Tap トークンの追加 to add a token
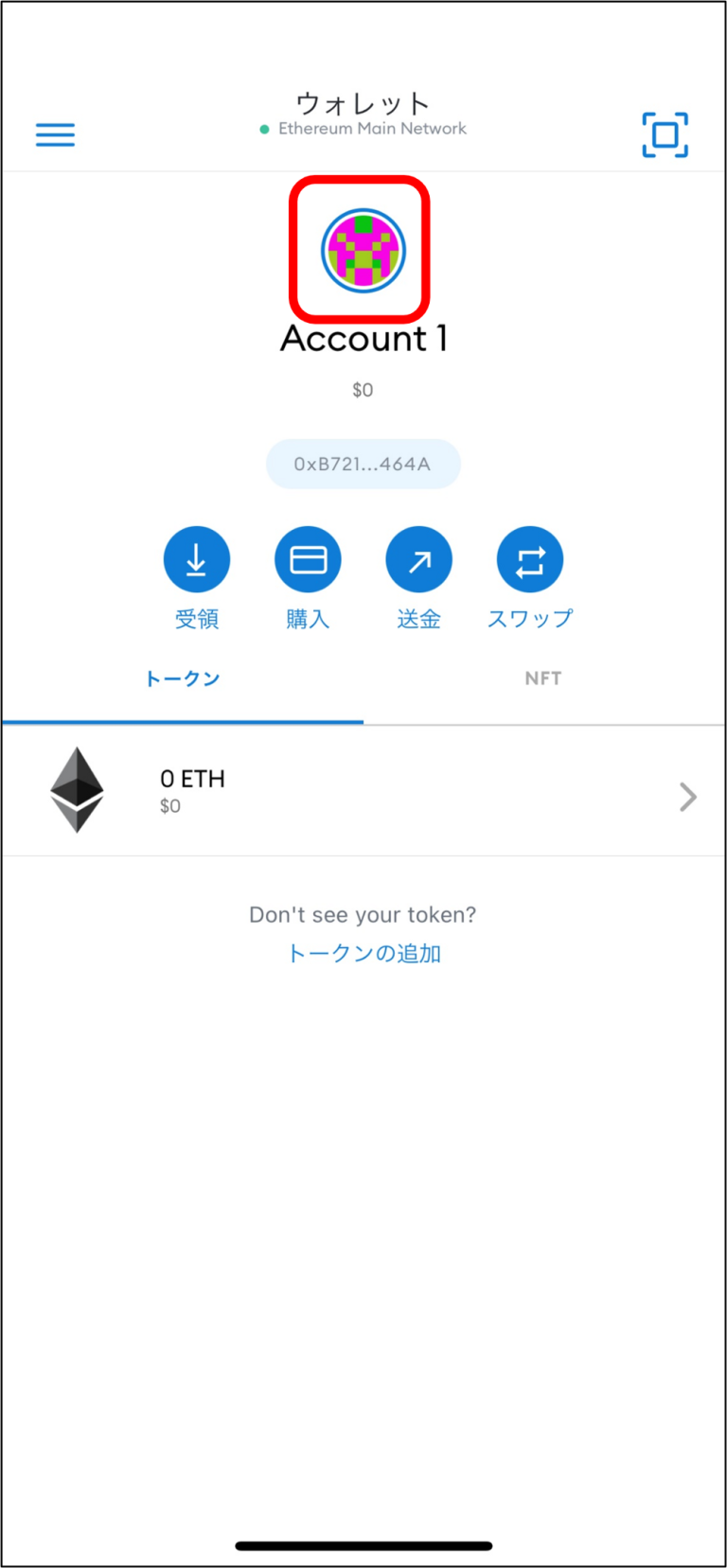Image resolution: width=727 pixels, height=1568 pixels. click(363, 954)
